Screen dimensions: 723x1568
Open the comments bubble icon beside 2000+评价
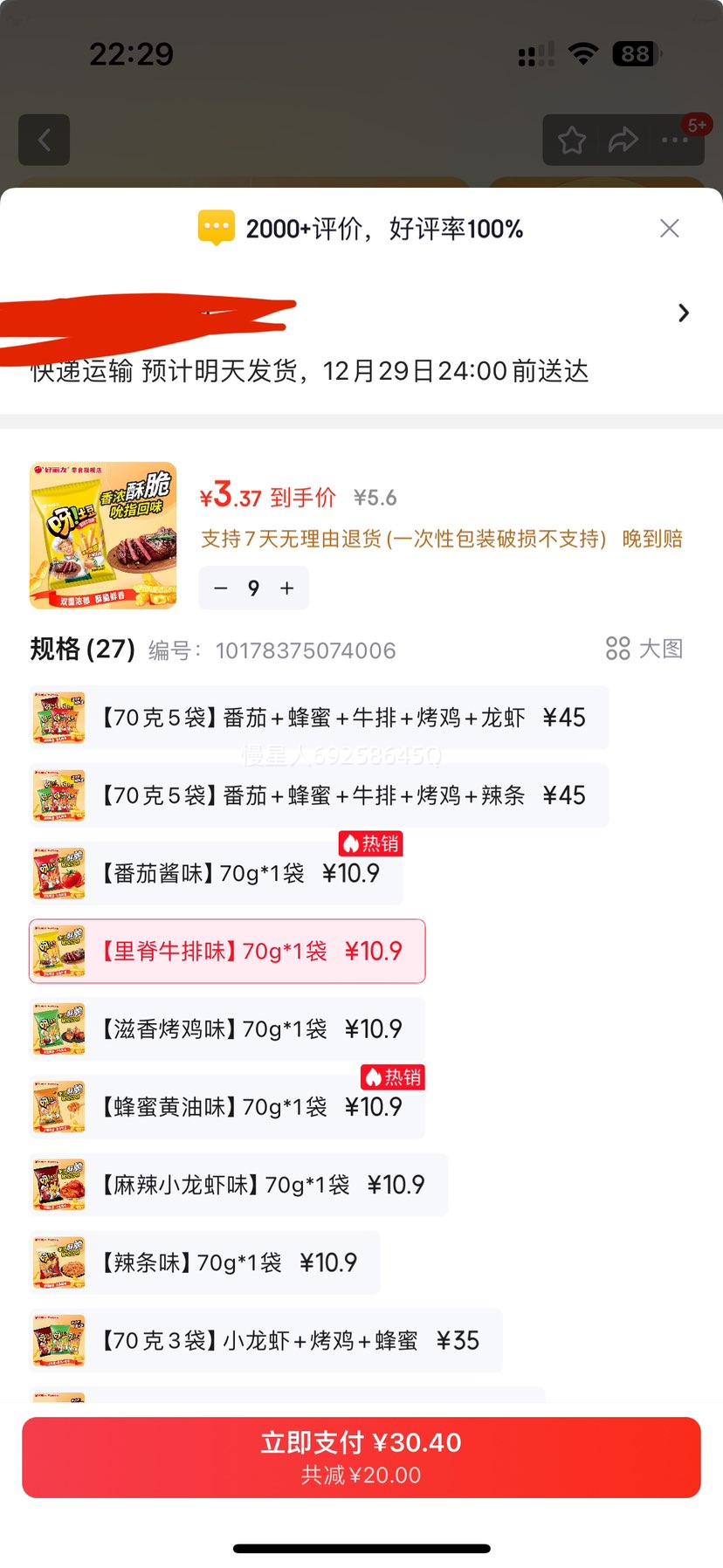click(x=215, y=227)
